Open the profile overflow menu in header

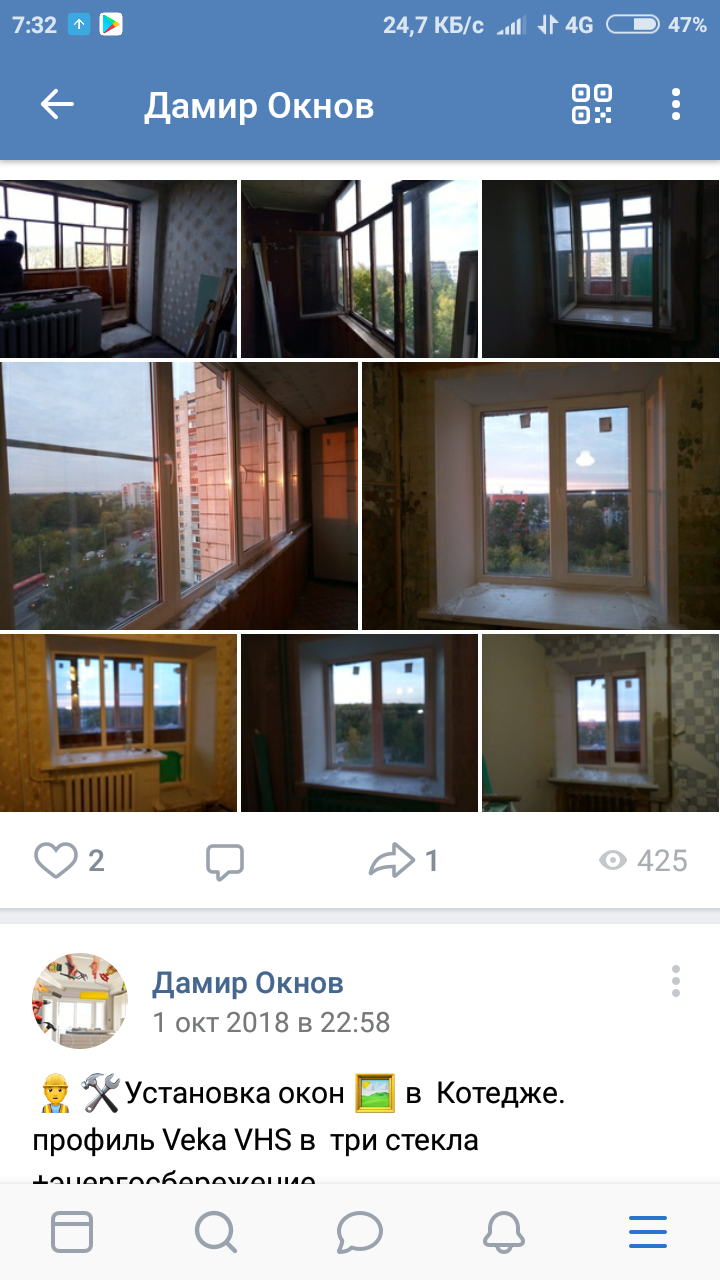676,104
